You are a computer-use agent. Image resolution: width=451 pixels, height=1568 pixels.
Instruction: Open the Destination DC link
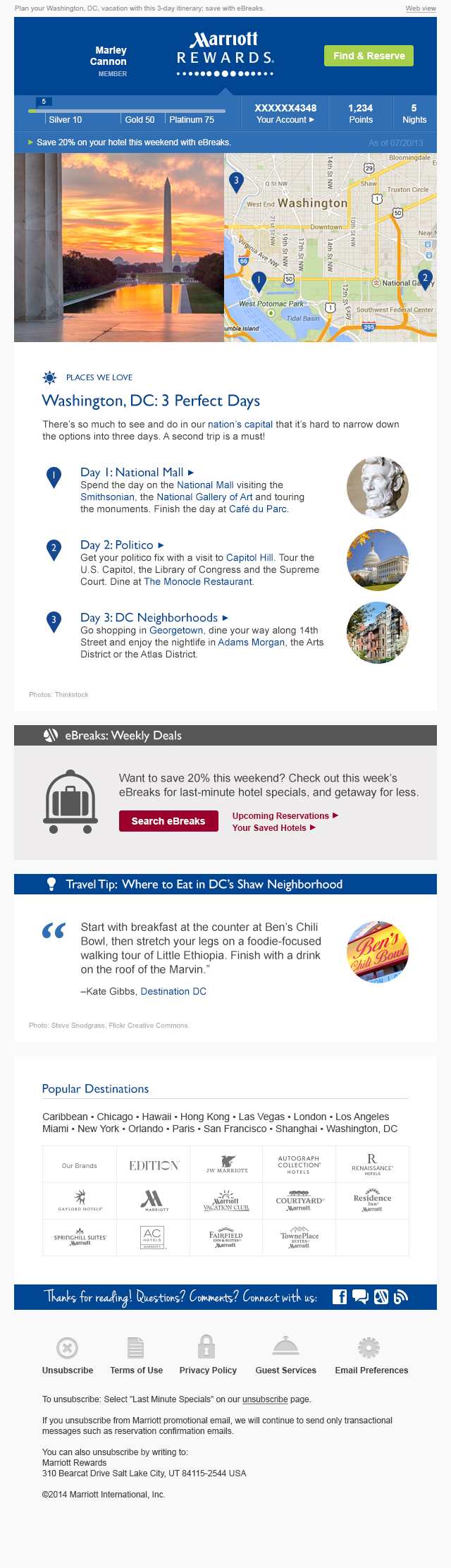(x=173, y=992)
